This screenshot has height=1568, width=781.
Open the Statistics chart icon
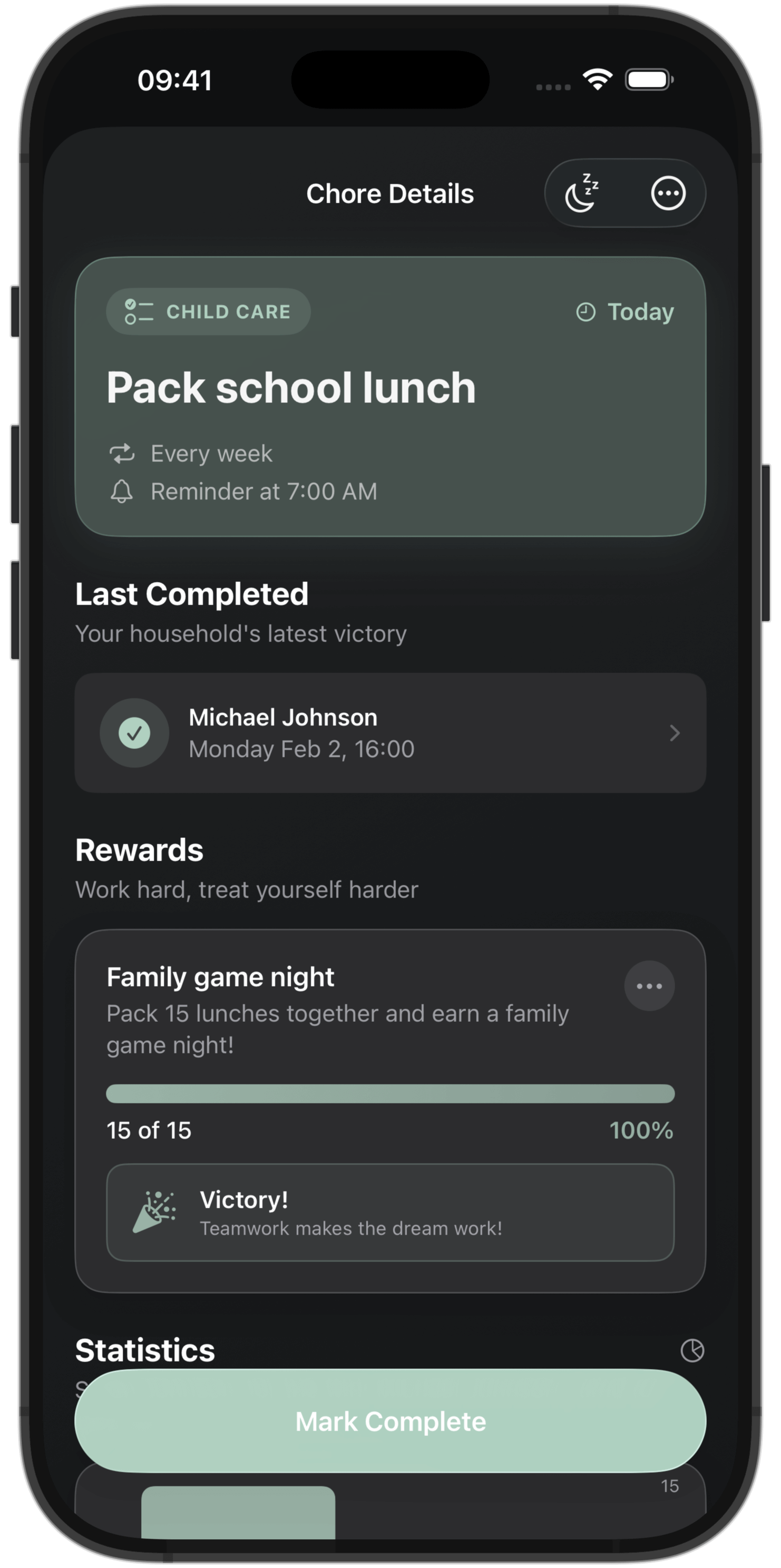[692, 1350]
